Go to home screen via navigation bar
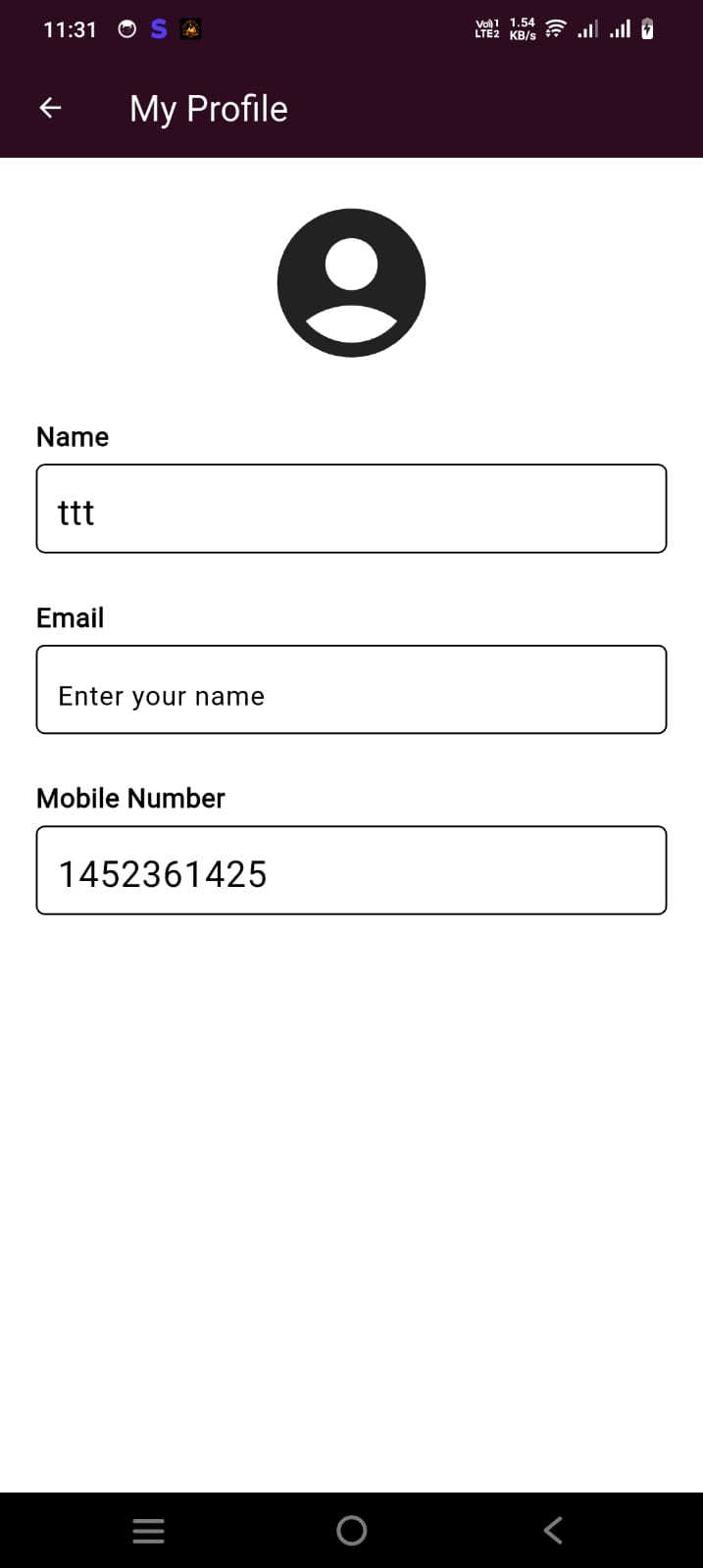703x1568 pixels. (x=351, y=1530)
